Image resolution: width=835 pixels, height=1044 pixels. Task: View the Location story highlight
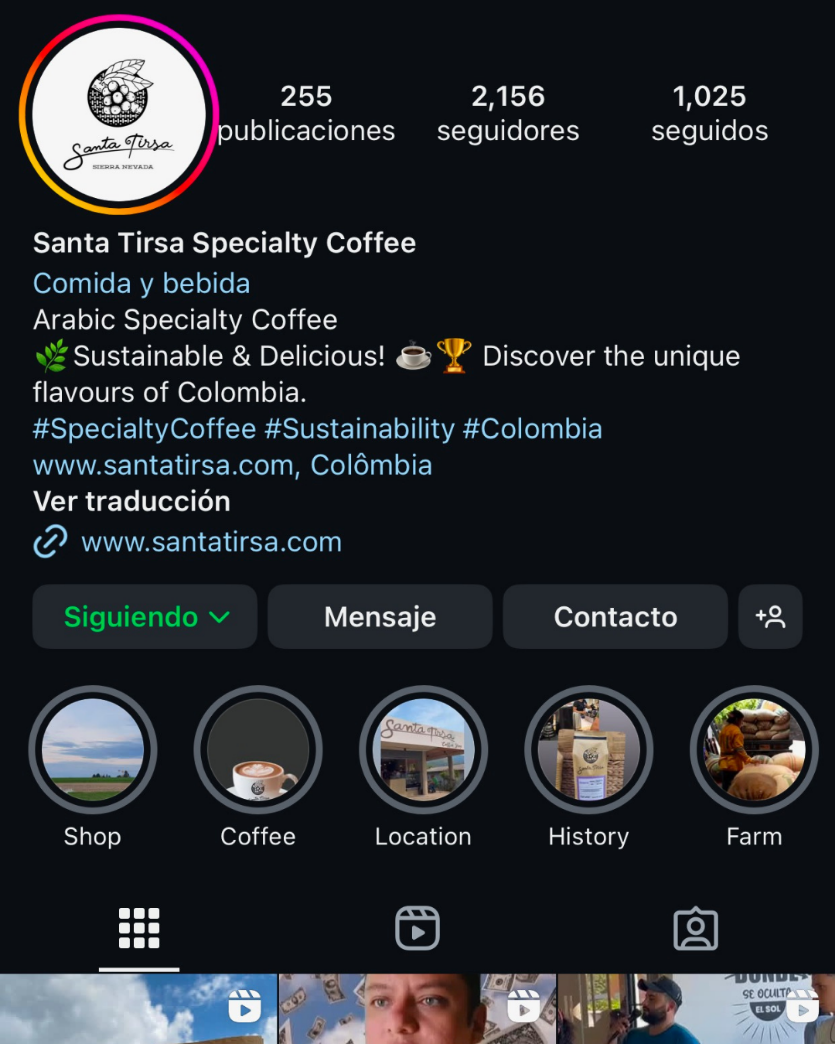click(423, 750)
